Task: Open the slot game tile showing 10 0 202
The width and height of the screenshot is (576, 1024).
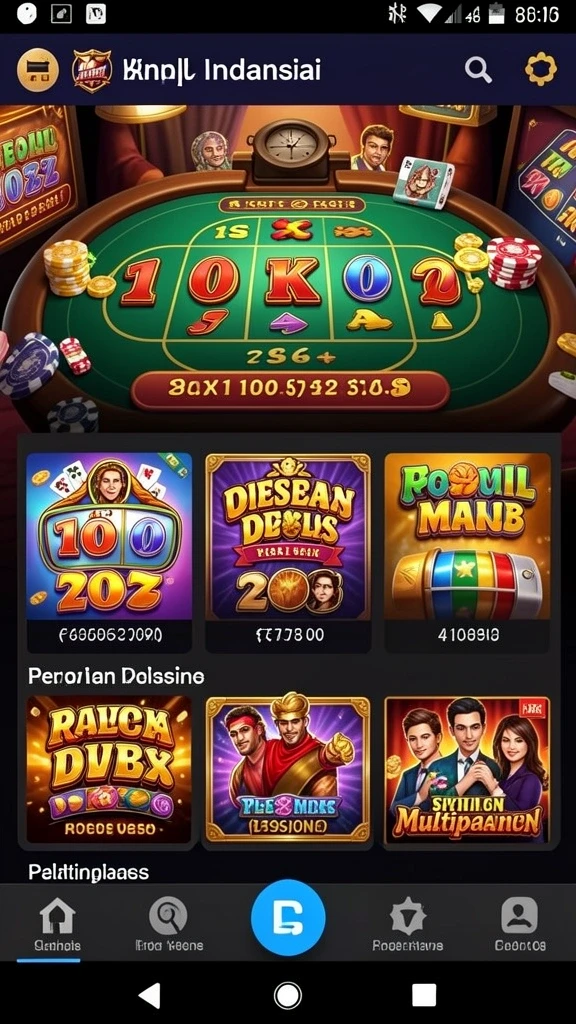Action: tap(109, 552)
